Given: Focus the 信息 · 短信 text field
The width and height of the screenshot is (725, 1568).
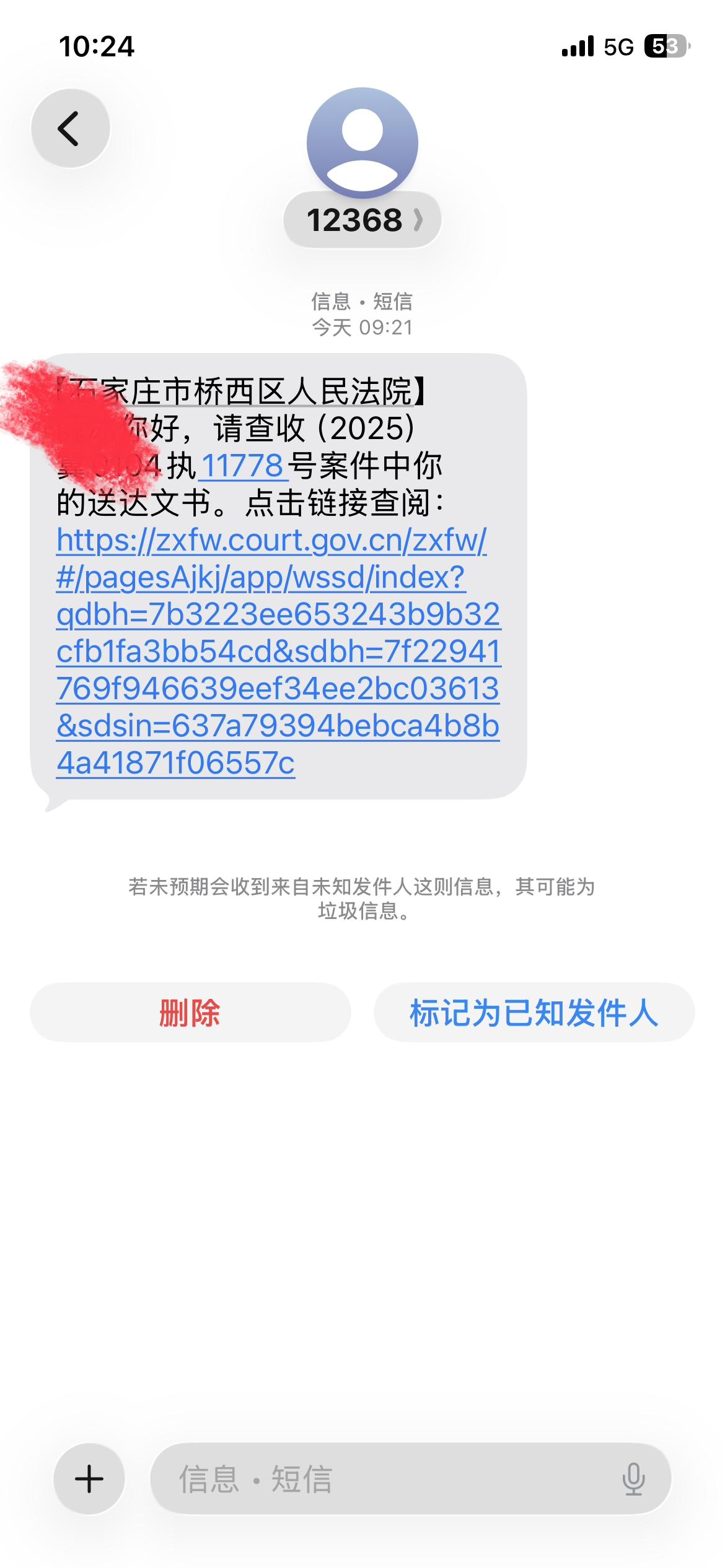Looking at the screenshot, I should click(384, 1479).
